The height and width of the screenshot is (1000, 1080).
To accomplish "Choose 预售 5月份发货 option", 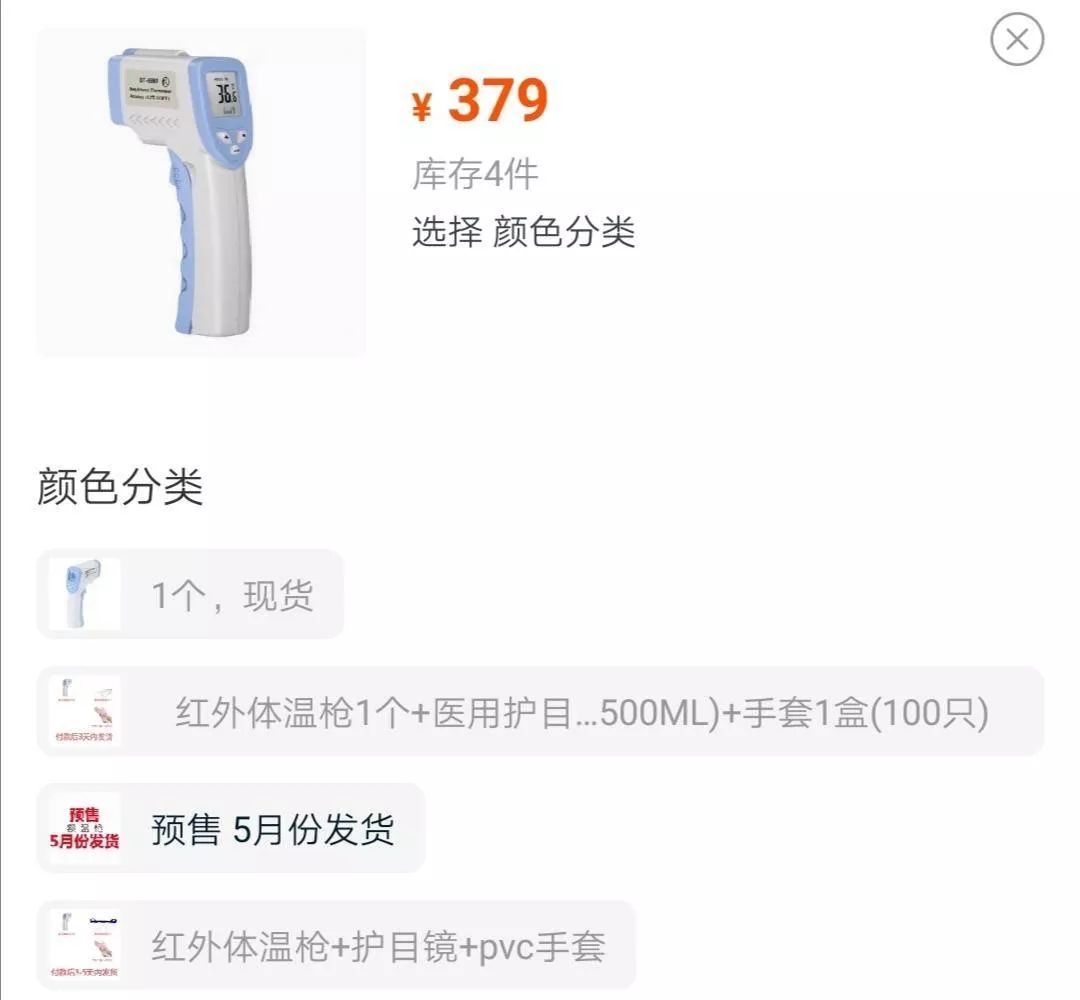I will pos(231,829).
